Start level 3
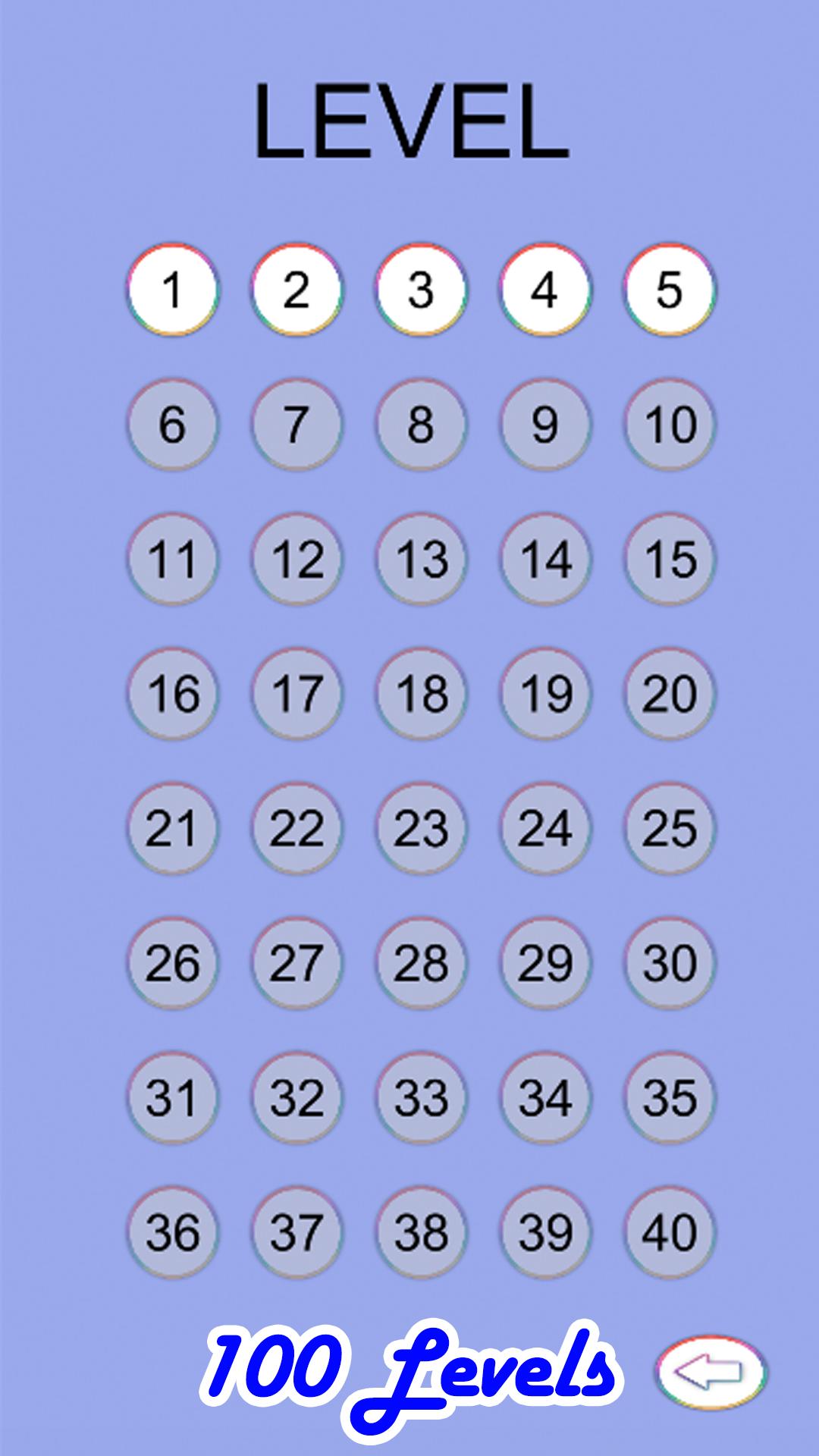The height and width of the screenshot is (1456, 819). tap(422, 290)
